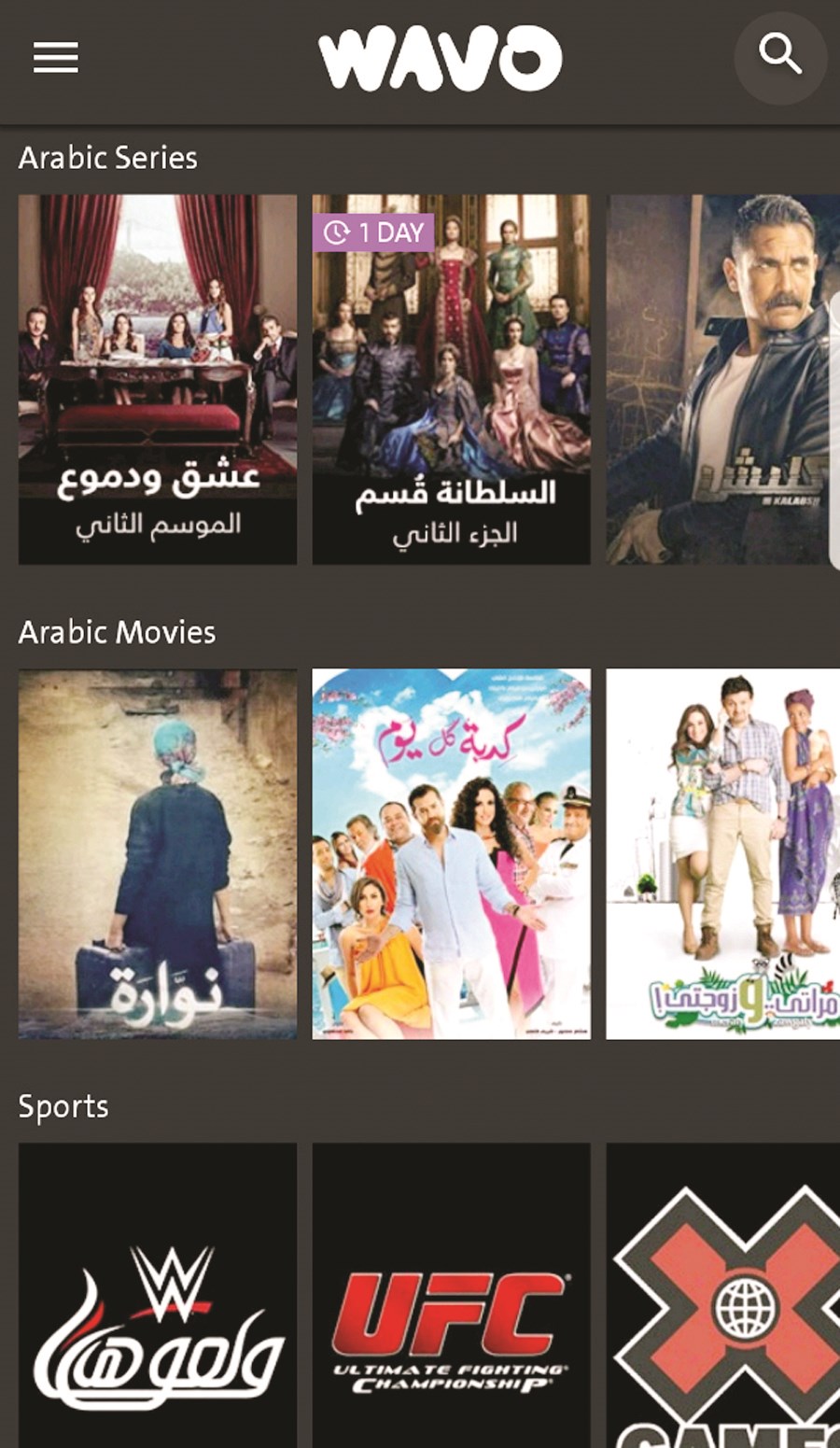Image resolution: width=840 pixels, height=1448 pixels.
Task: Open the مراتي وزوجتي movie tile
Action: point(723,853)
